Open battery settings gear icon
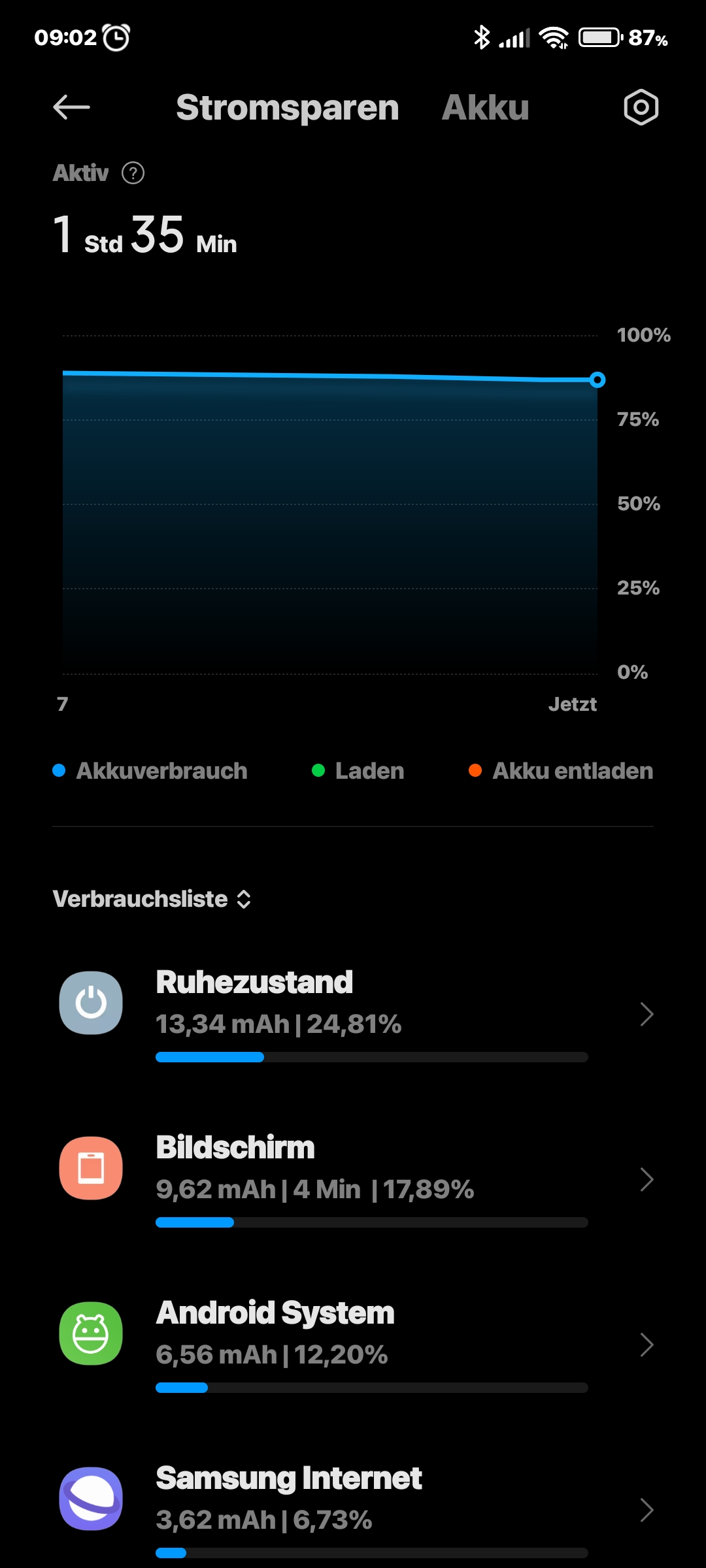This screenshot has width=706, height=1568. coord(641,107)
